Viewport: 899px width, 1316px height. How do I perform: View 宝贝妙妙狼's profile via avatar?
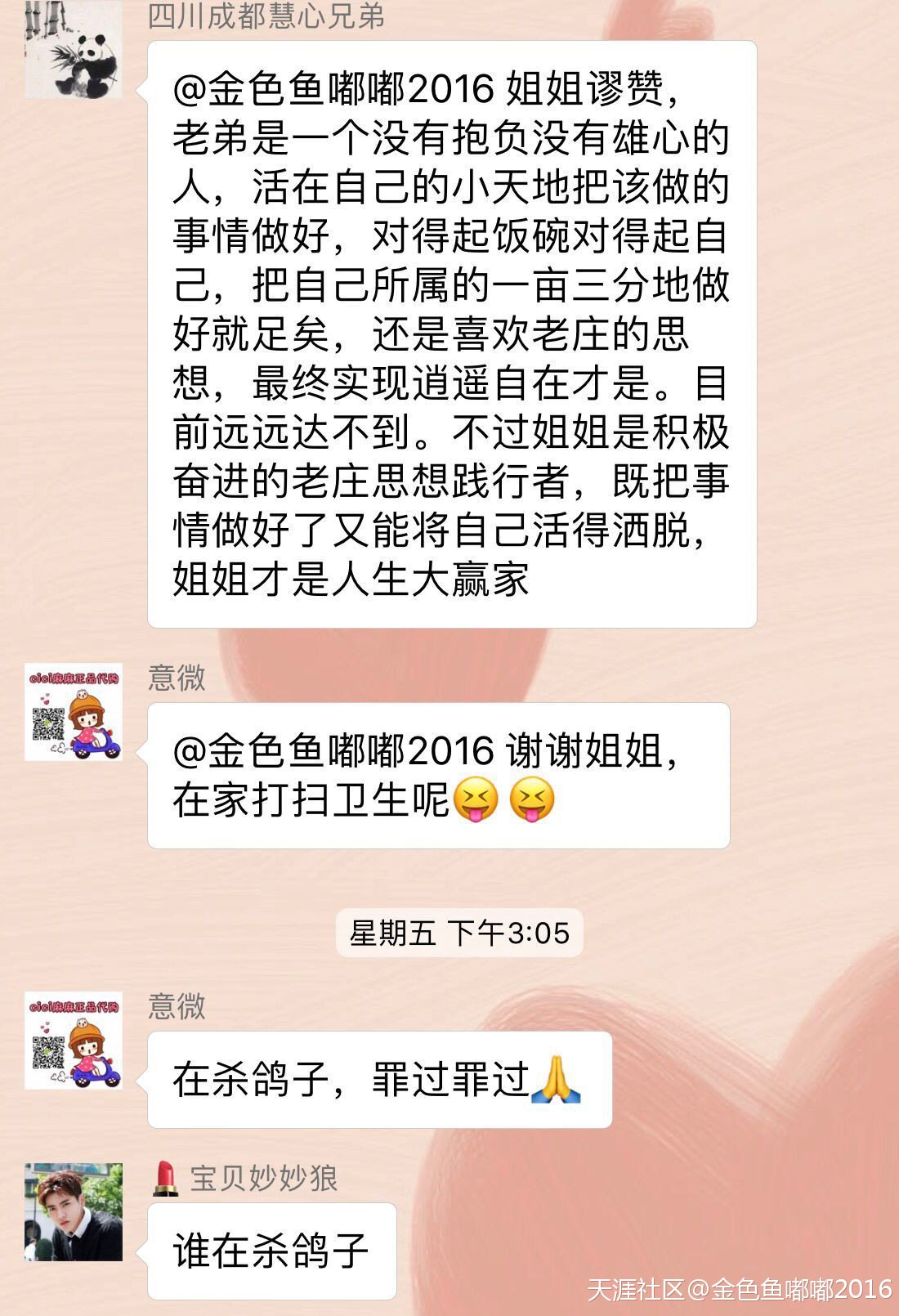[x=74, y=1212]
